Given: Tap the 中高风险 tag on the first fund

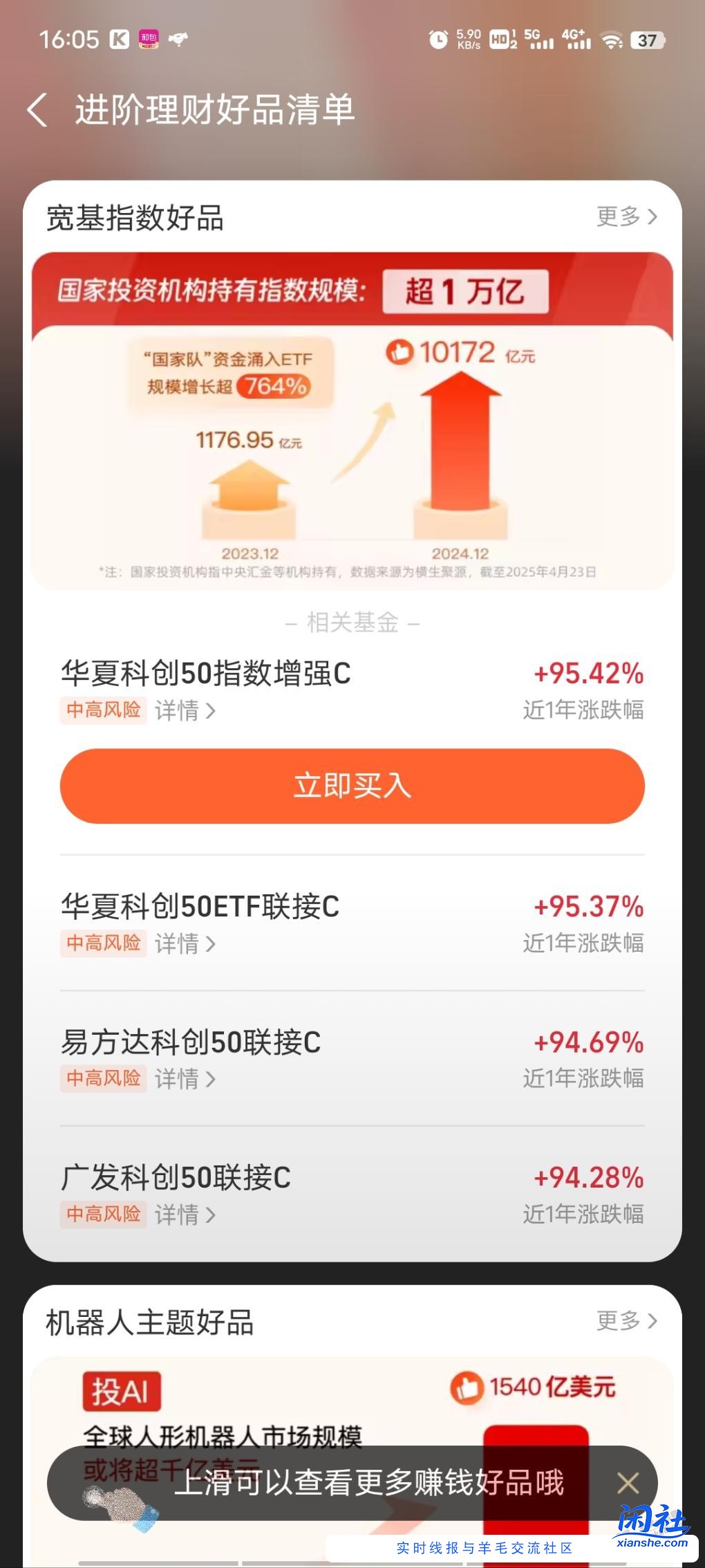Looking at the screenshot, I should tap(103, 710).
